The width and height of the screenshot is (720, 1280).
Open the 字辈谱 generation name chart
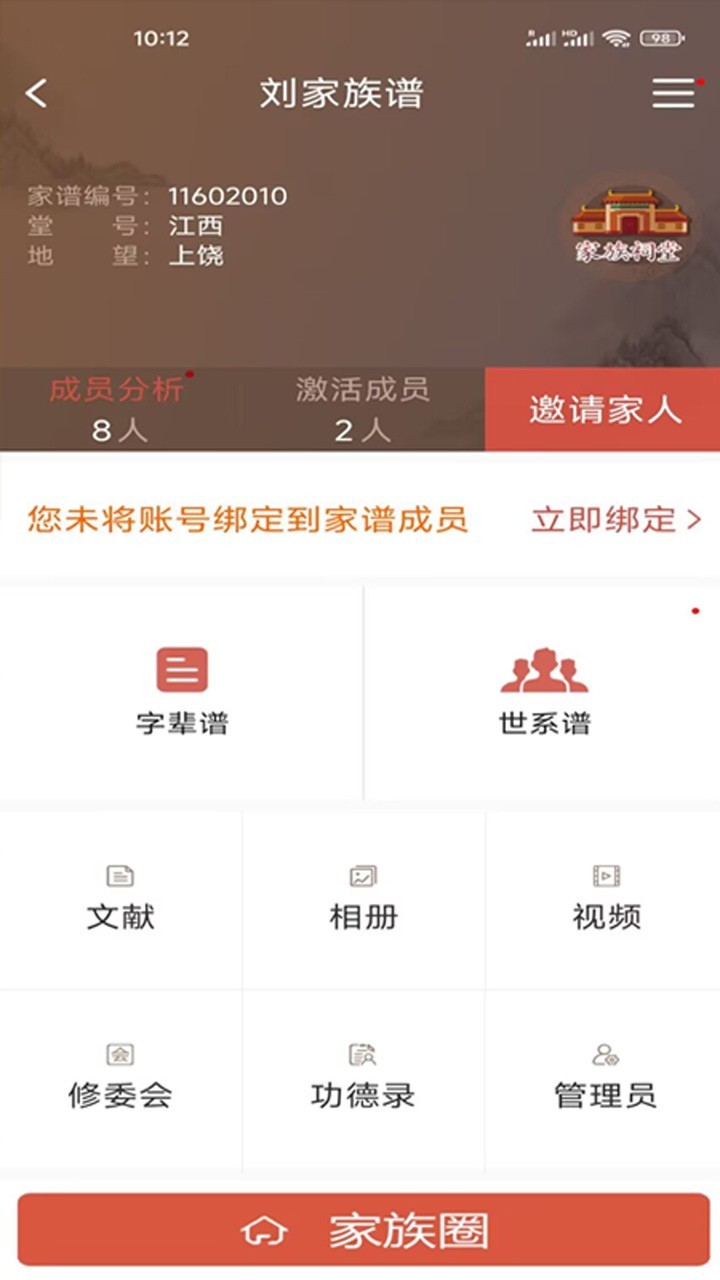[x=180, y=690]
